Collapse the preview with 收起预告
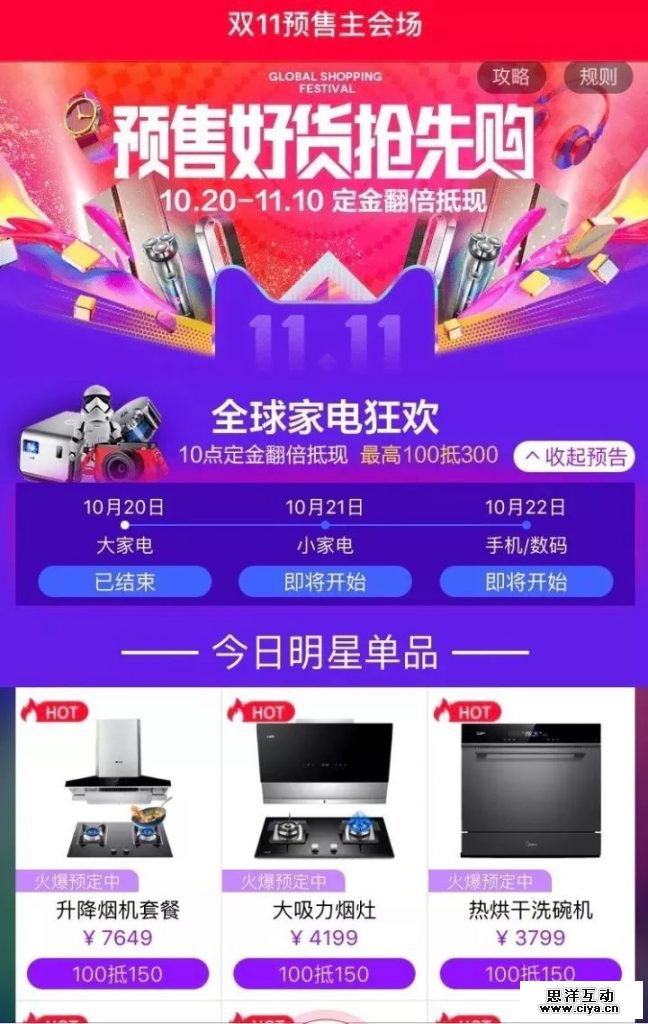Viewport: 648px width, 1024px height. coord(575,457)
